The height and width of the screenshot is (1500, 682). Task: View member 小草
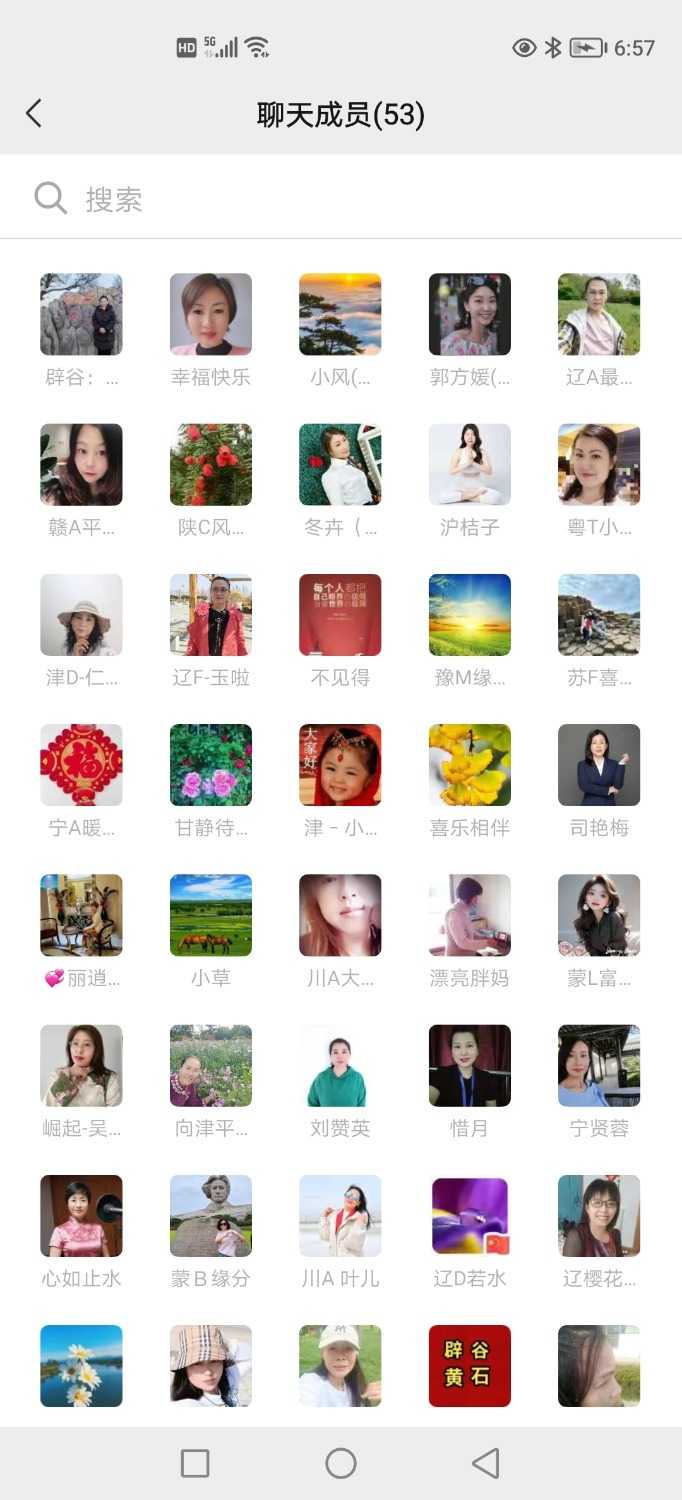[210, 915]
